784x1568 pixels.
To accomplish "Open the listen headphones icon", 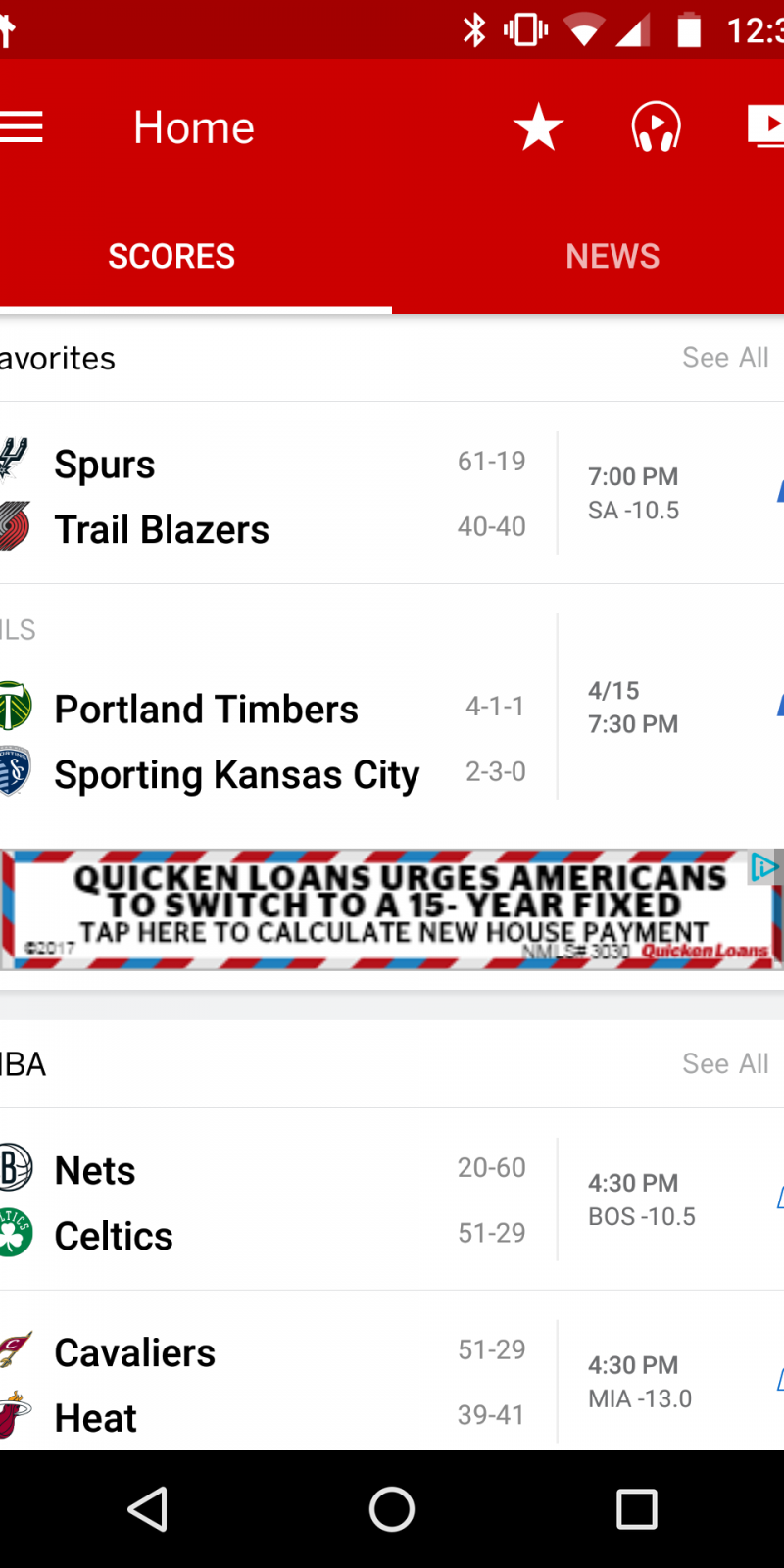I will (x=656, y=127).
